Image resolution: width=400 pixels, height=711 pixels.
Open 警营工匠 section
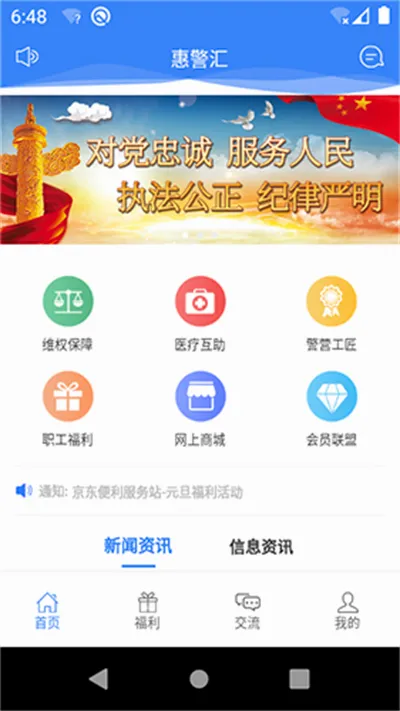pos(332,314)
